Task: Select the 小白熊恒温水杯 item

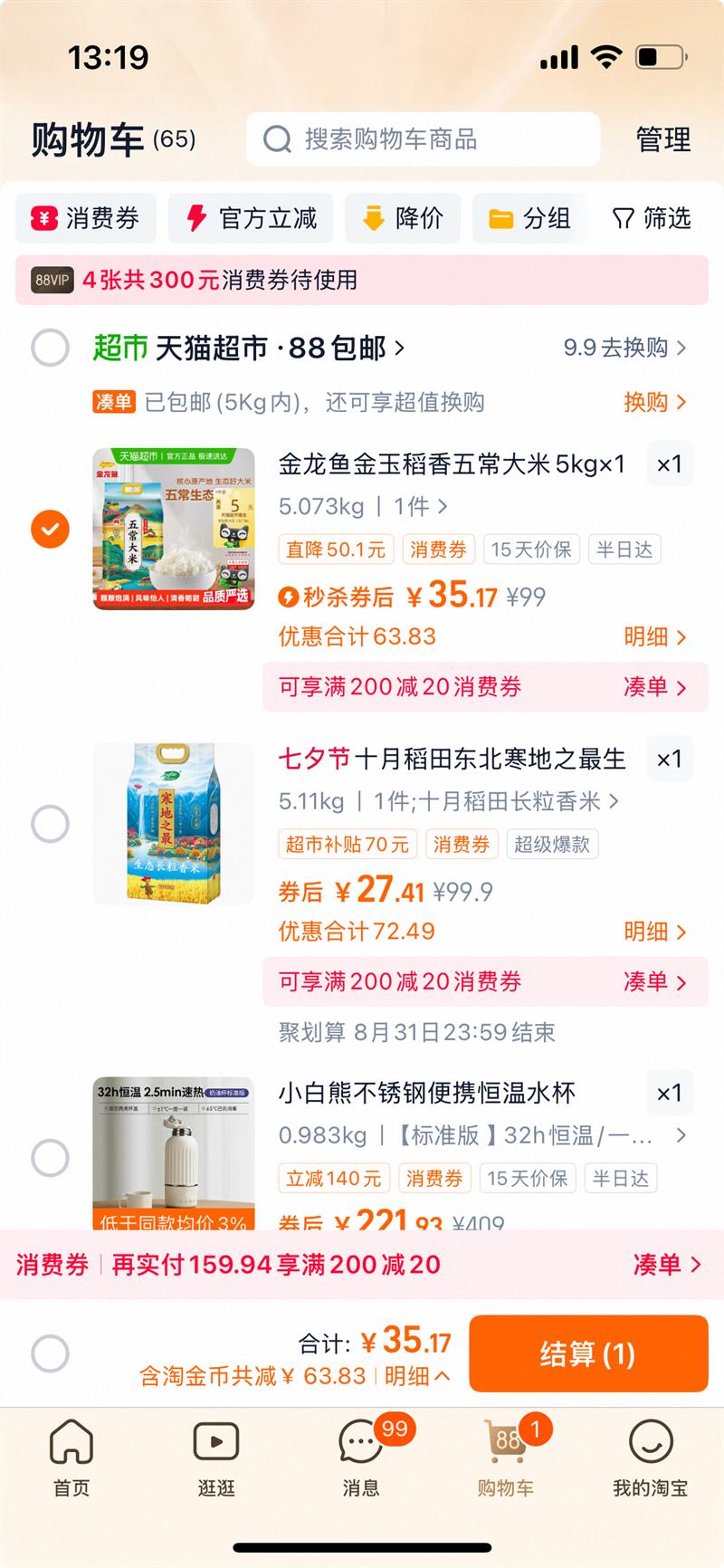Action: pyautogui.click(x=50, y=1157)
